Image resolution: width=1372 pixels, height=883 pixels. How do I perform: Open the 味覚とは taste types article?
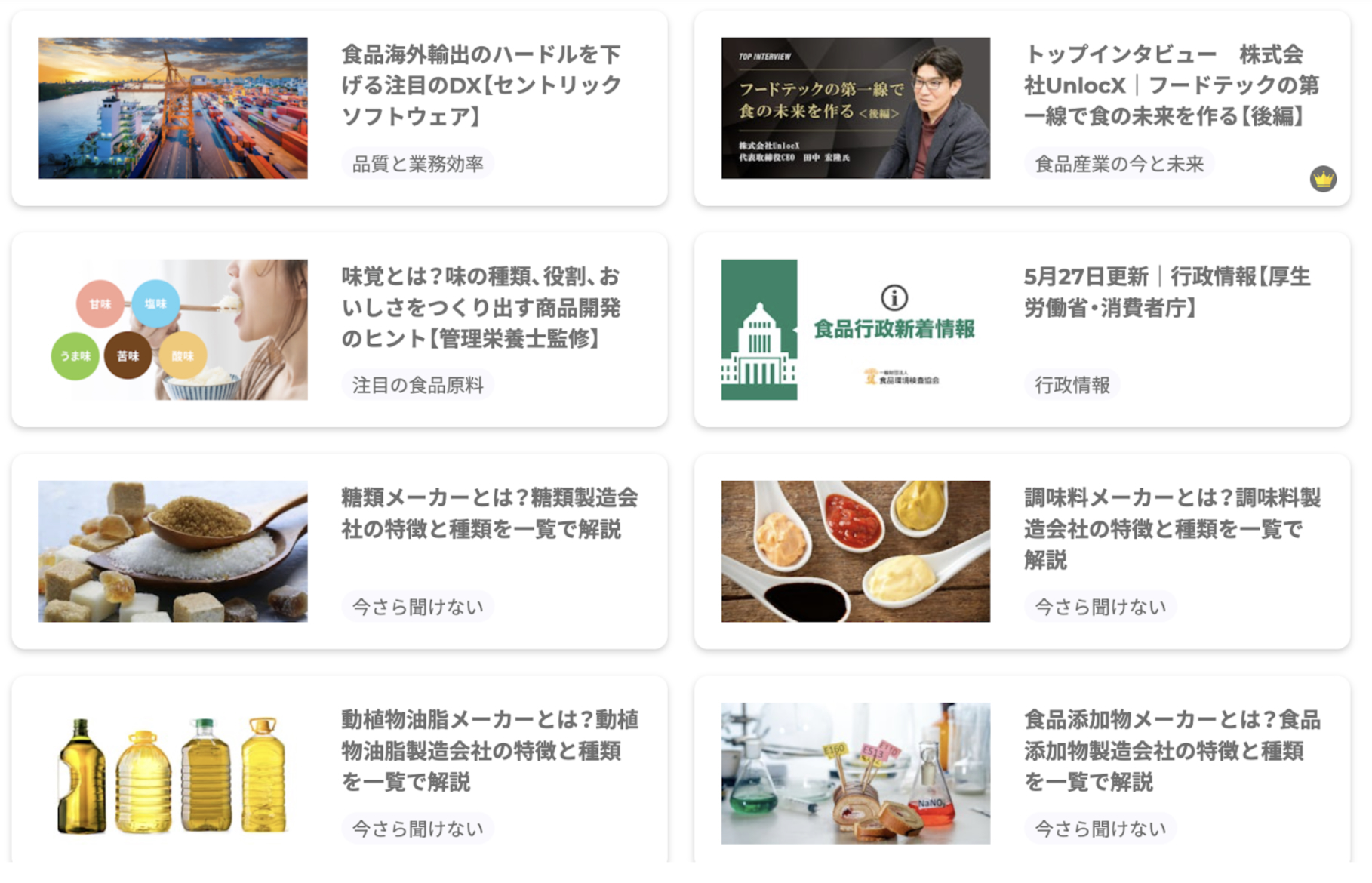click(481, 307)
